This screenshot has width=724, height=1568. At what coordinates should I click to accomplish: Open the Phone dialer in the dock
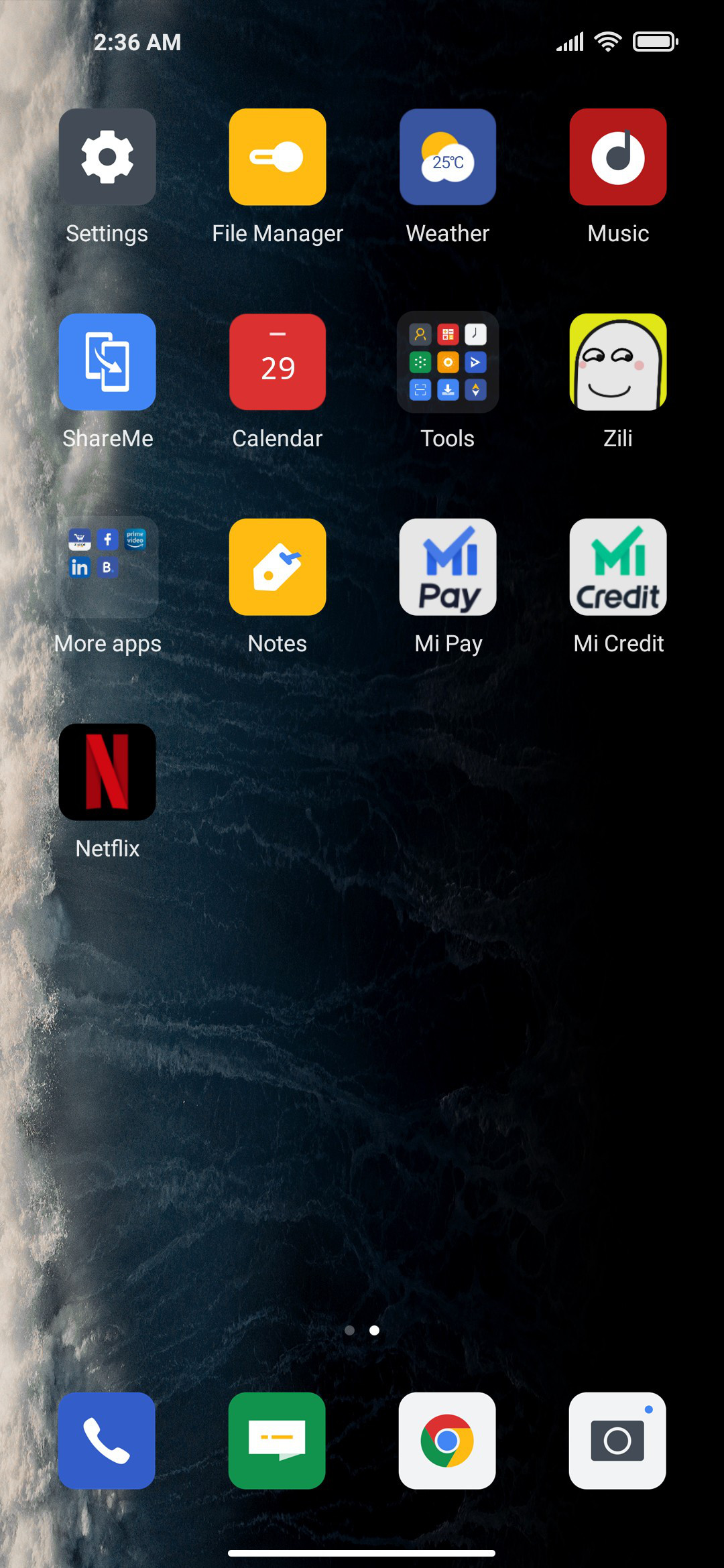(x=107, y=1441)
